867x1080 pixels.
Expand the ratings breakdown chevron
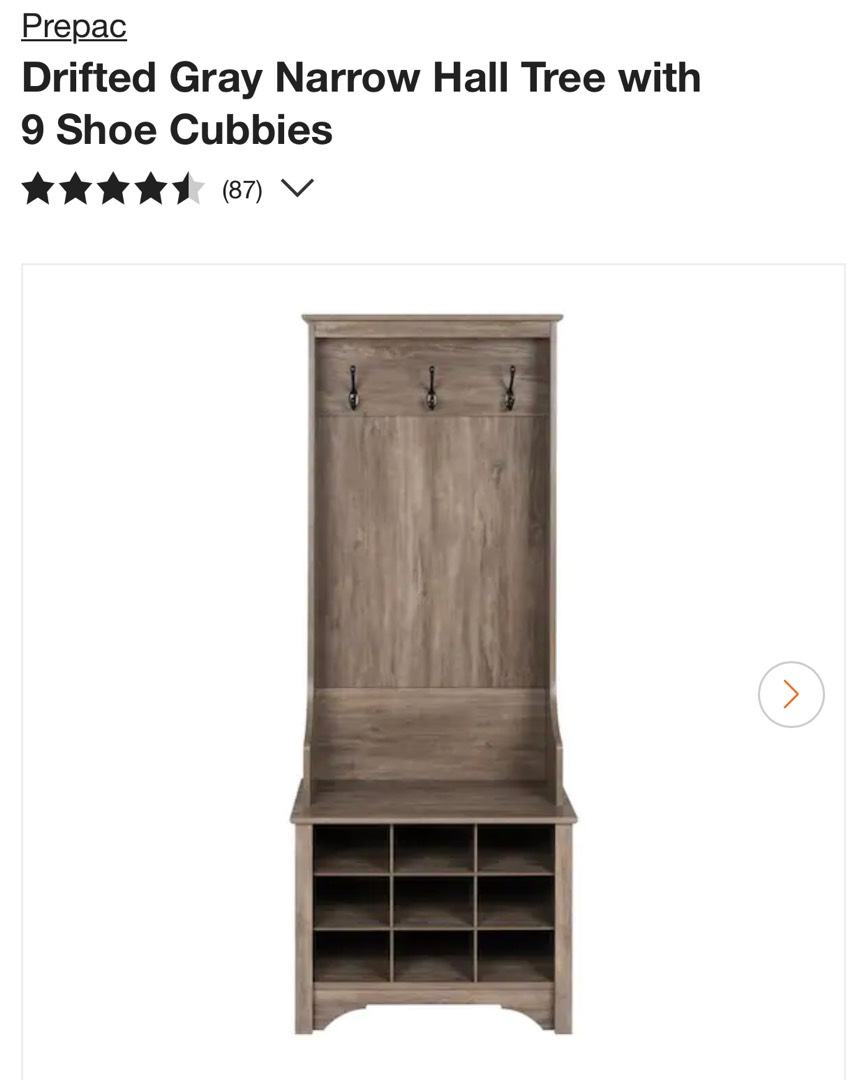point(298,188)
